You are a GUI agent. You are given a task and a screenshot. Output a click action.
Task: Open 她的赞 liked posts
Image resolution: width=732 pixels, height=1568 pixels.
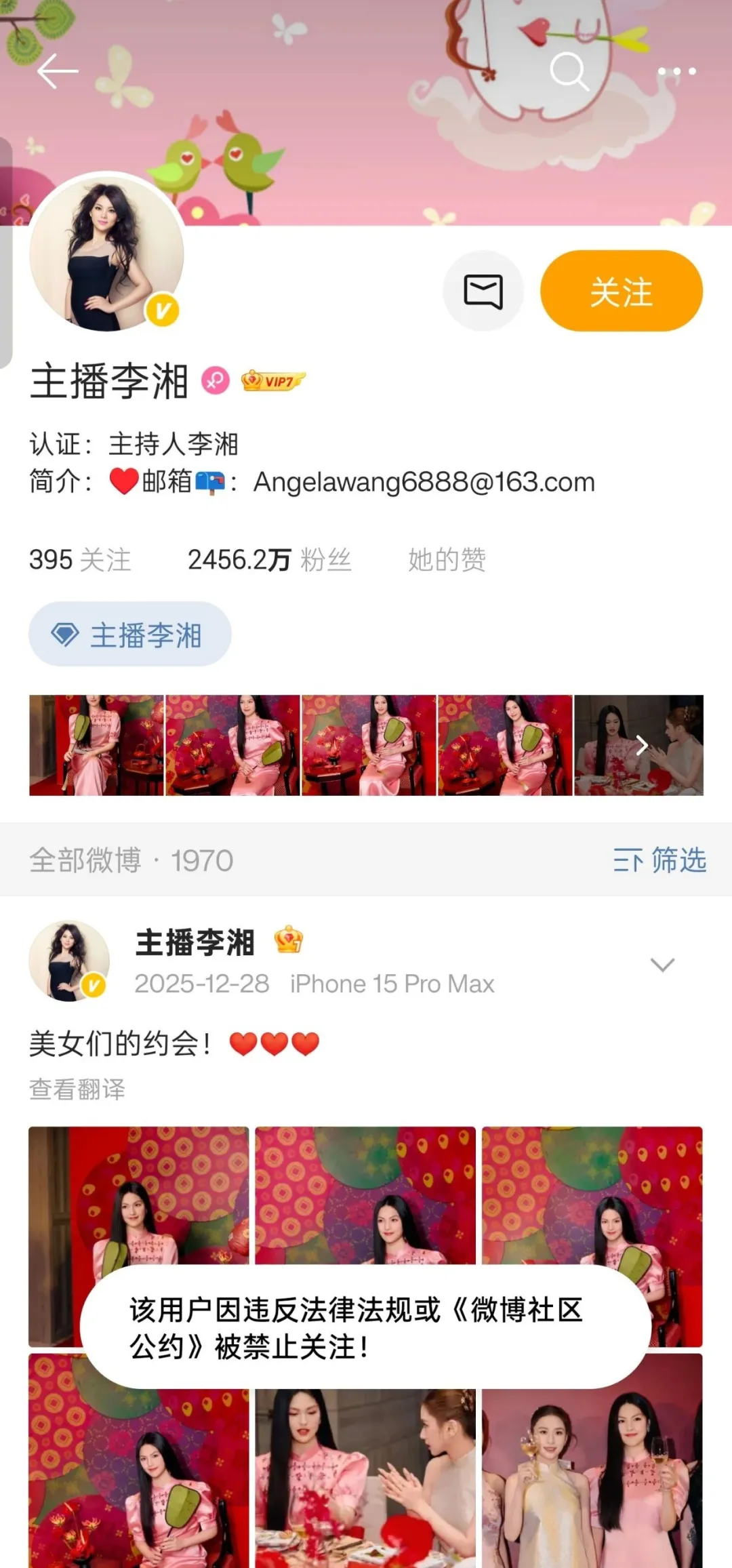tap(447, 560)
